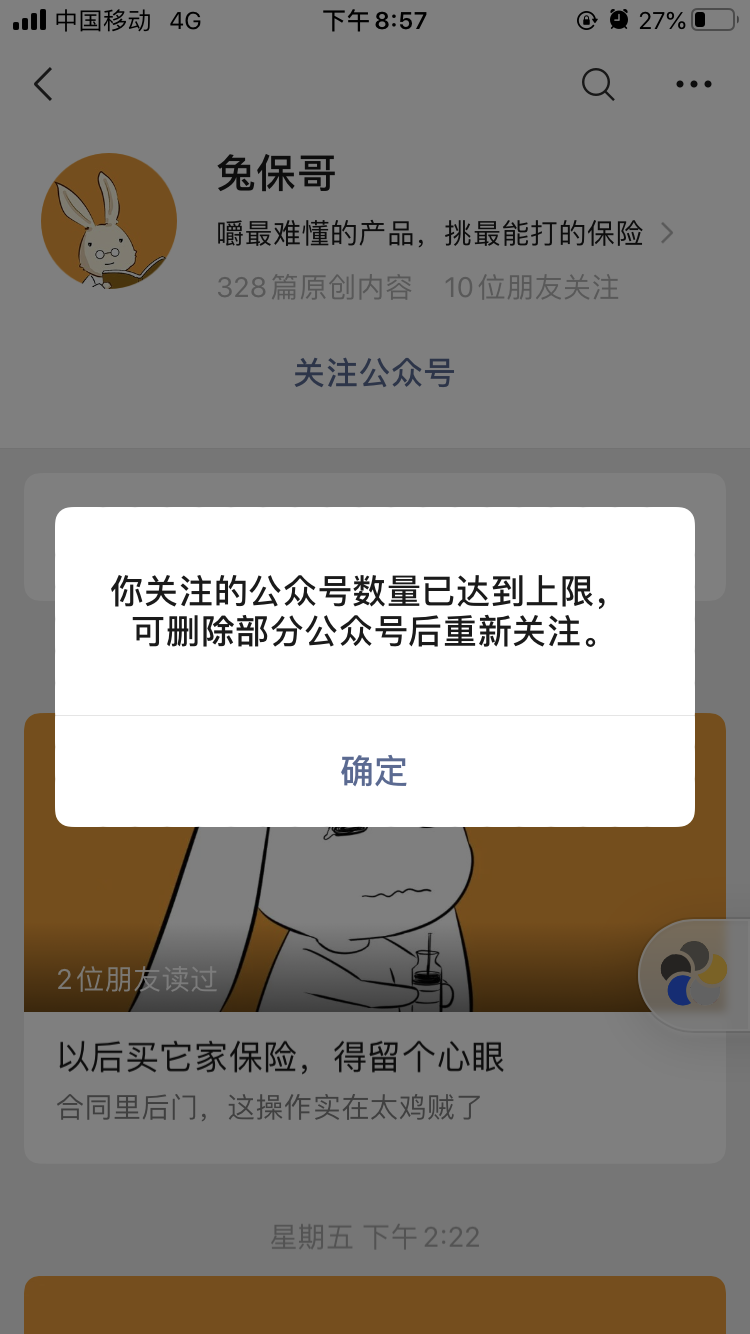
Task: Confirm the dialog by tapping 确定
Action: pyautogui.click(x=375, y=771)
